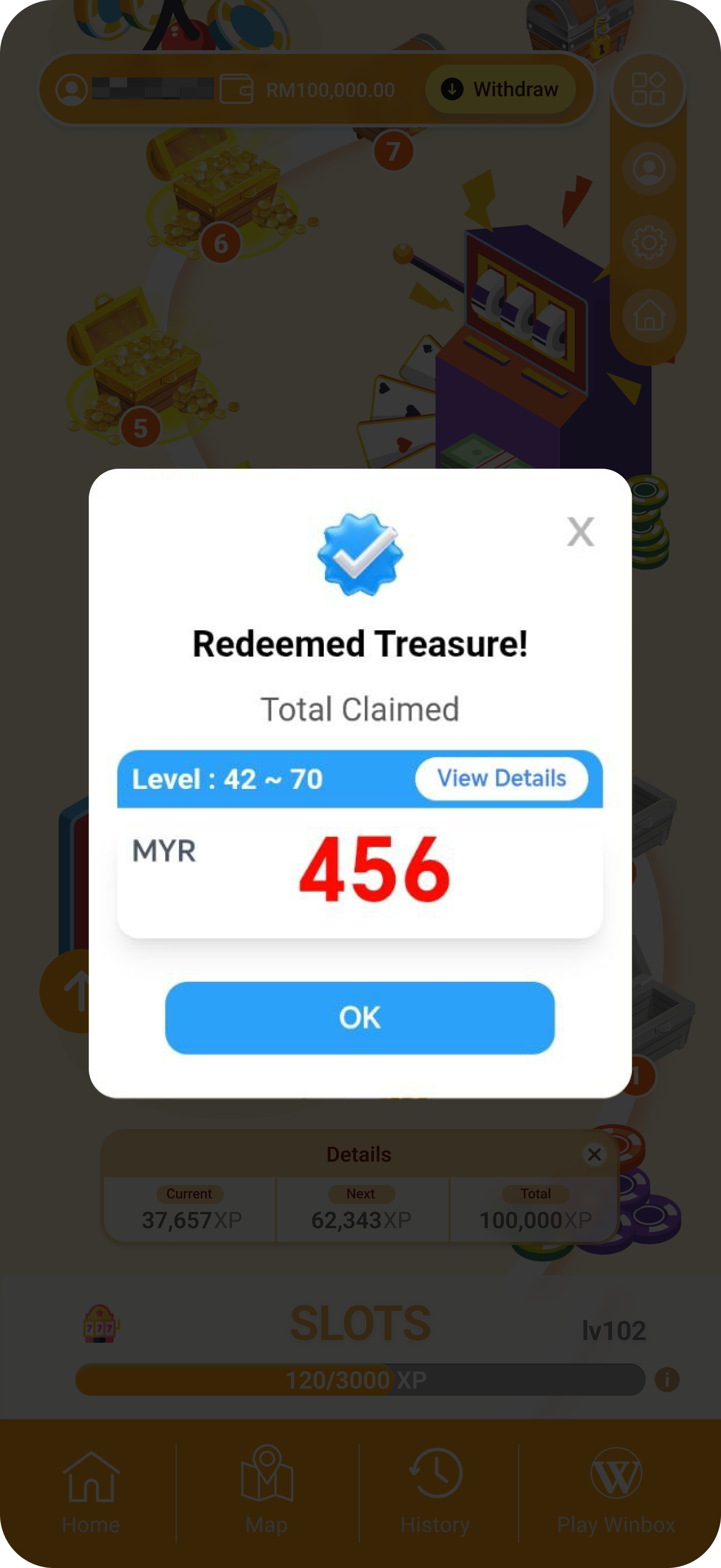Show XP info via the info icon
Image resolution: width=721 pixels, height=1568 pixels.
pyautogui.click(x=667, y=1379)
